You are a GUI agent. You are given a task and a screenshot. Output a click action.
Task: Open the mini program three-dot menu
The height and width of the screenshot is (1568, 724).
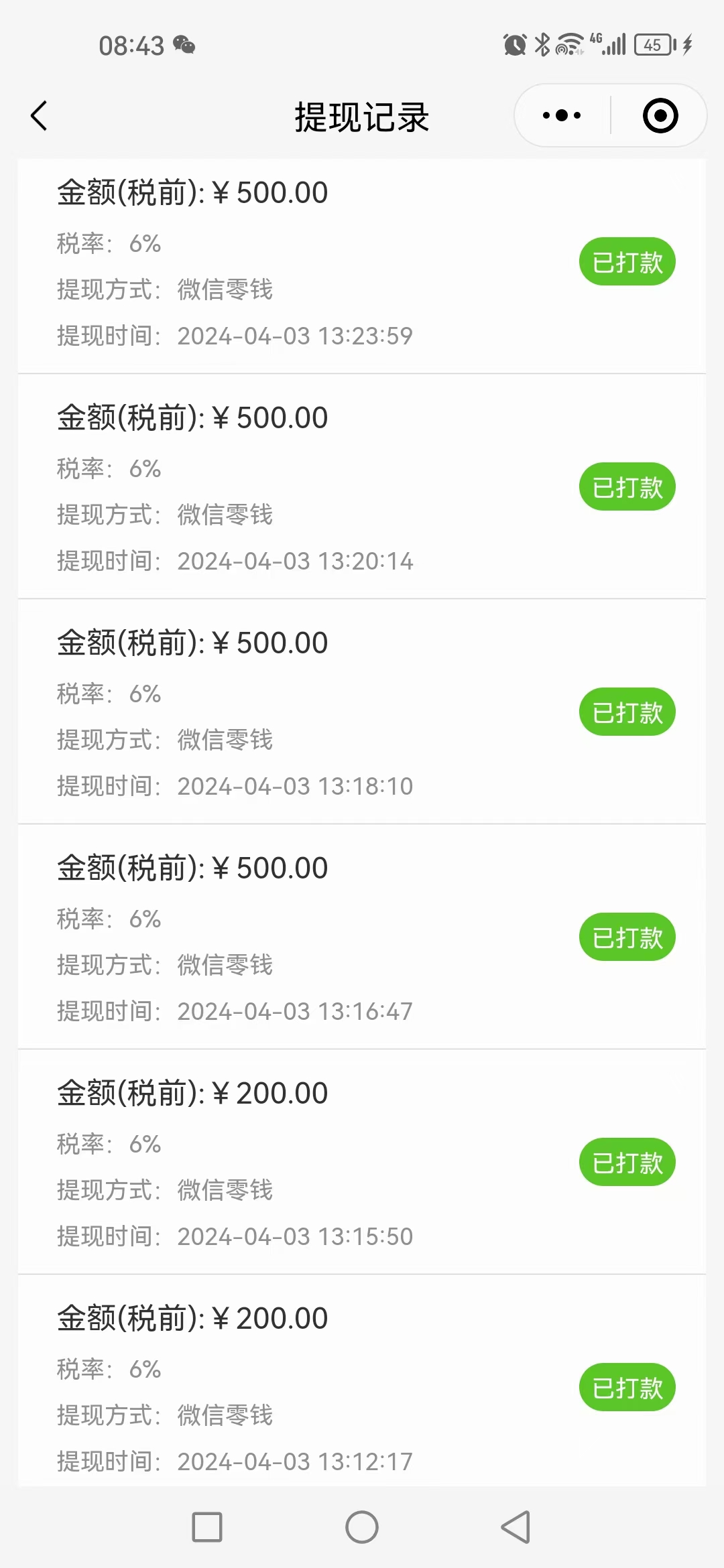(x=562, y=116)
